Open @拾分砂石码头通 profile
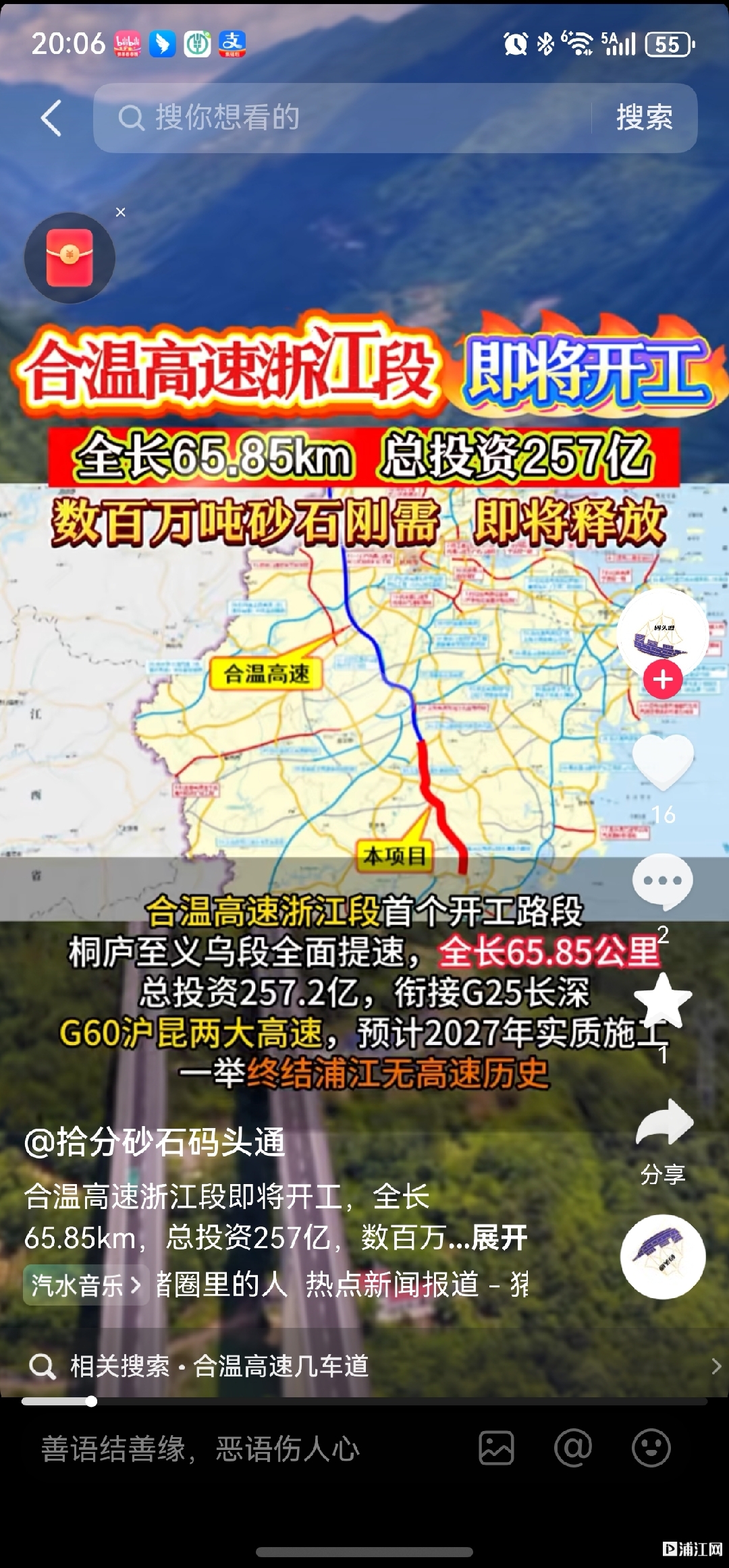729x1568 pixels. tap(155, 1142)
